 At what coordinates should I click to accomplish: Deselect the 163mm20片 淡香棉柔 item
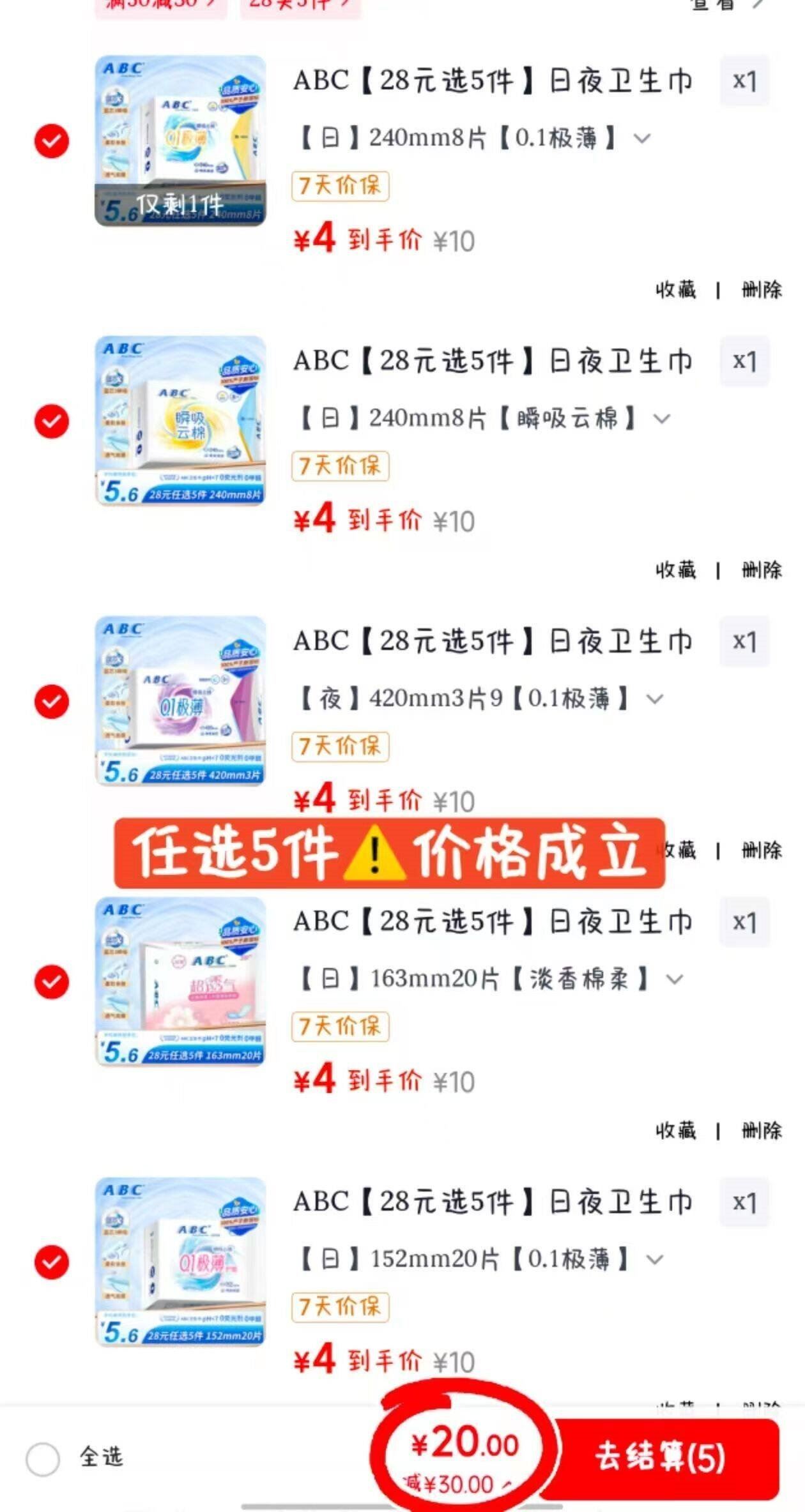[x=52, y=982]
